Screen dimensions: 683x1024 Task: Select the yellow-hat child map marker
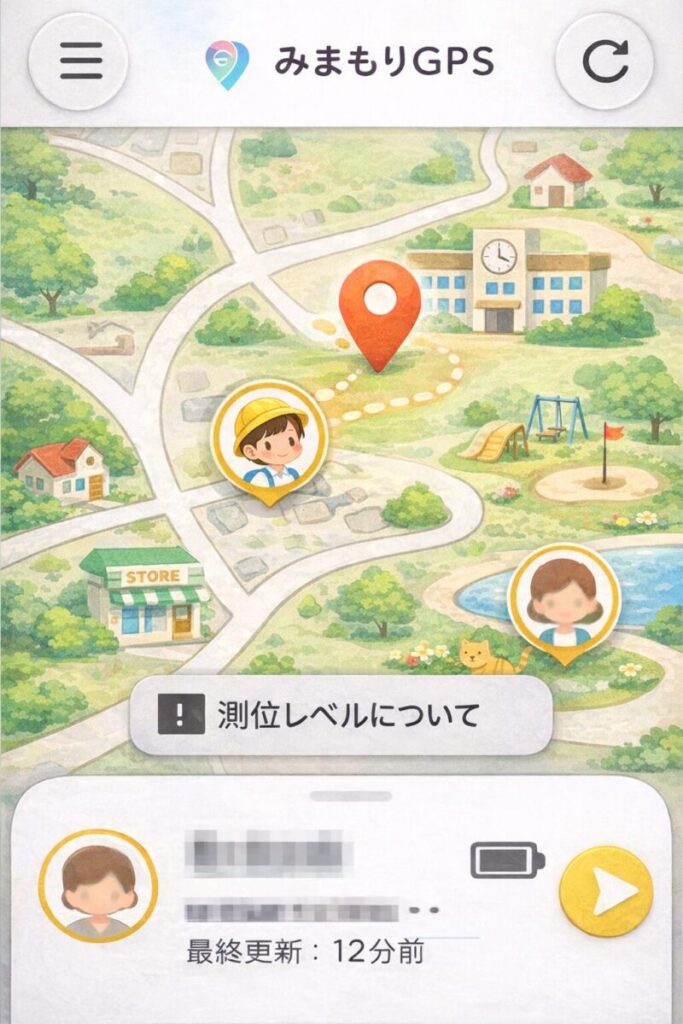[269, 438]
